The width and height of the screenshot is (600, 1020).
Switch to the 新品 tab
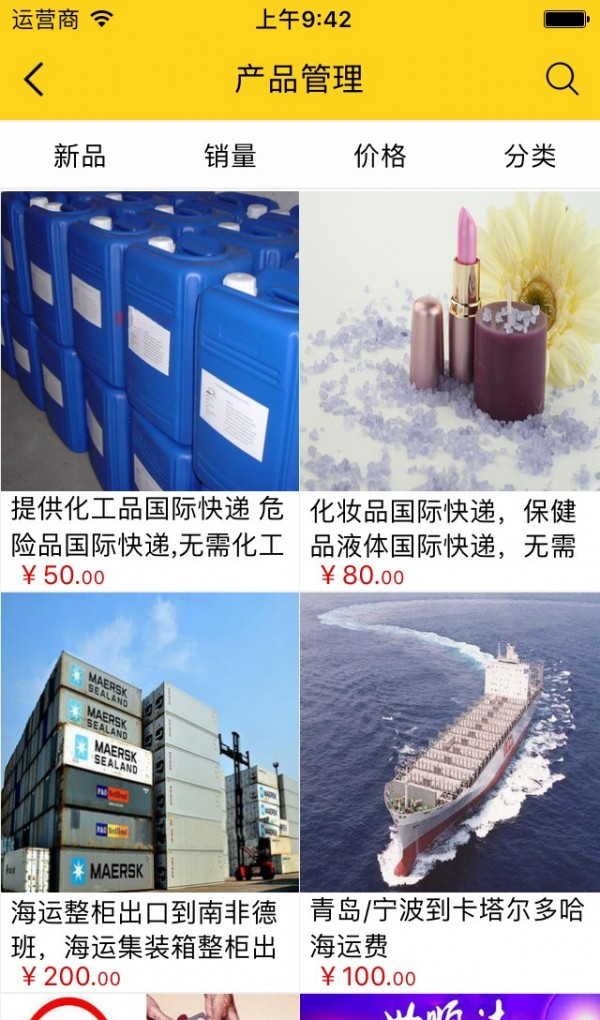coord(79,156)
